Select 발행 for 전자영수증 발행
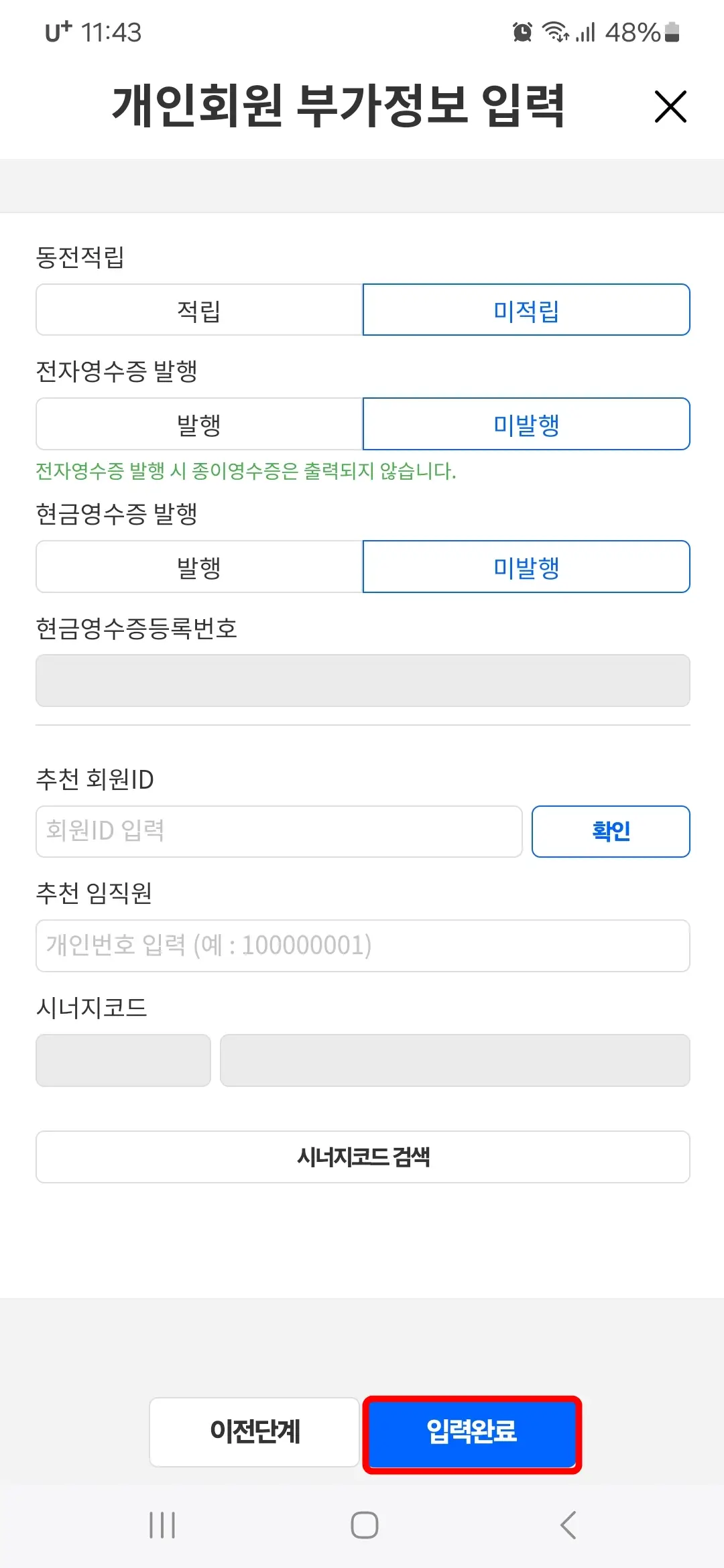Image resolution: width=724 pixels, height=1568 pixels. 199,423
